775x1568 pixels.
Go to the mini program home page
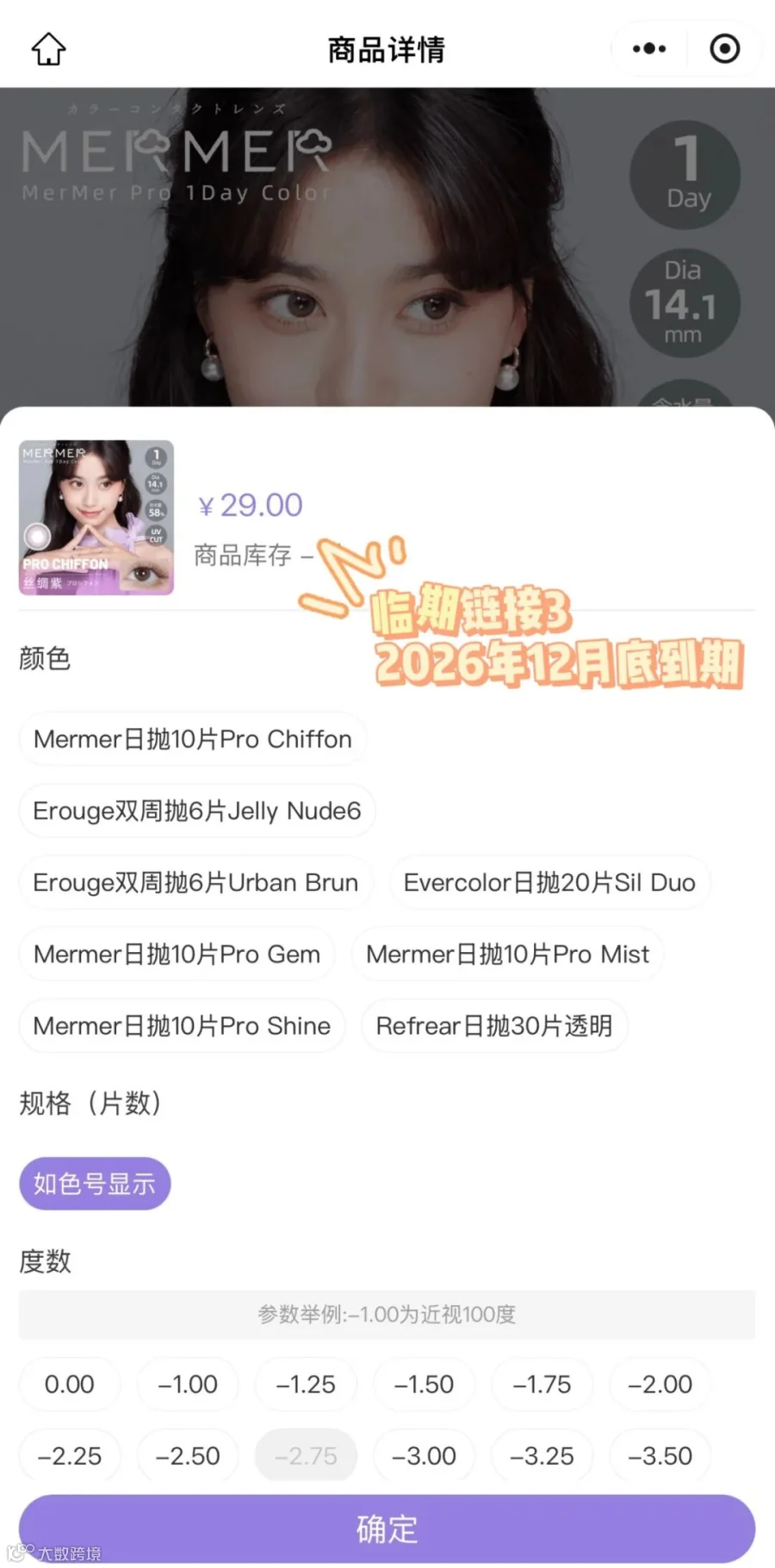pyautogui.click(x=49, y=49)
